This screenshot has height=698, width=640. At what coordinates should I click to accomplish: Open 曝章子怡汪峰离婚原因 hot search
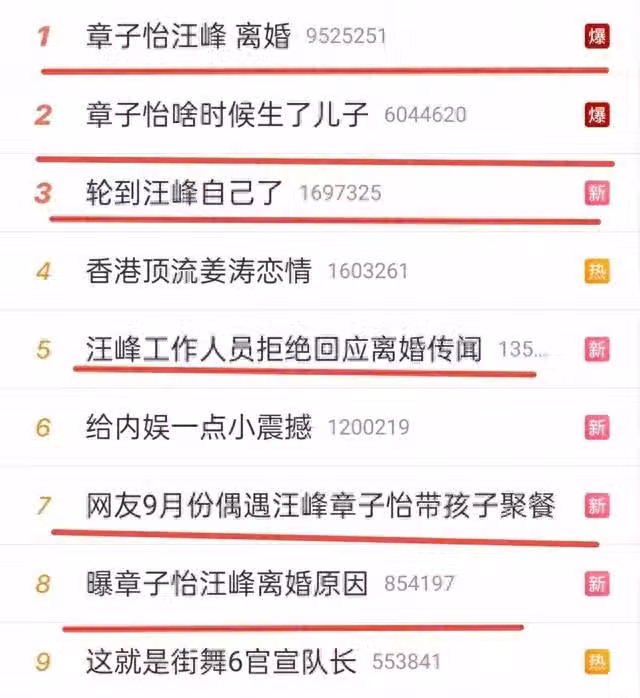227,583
